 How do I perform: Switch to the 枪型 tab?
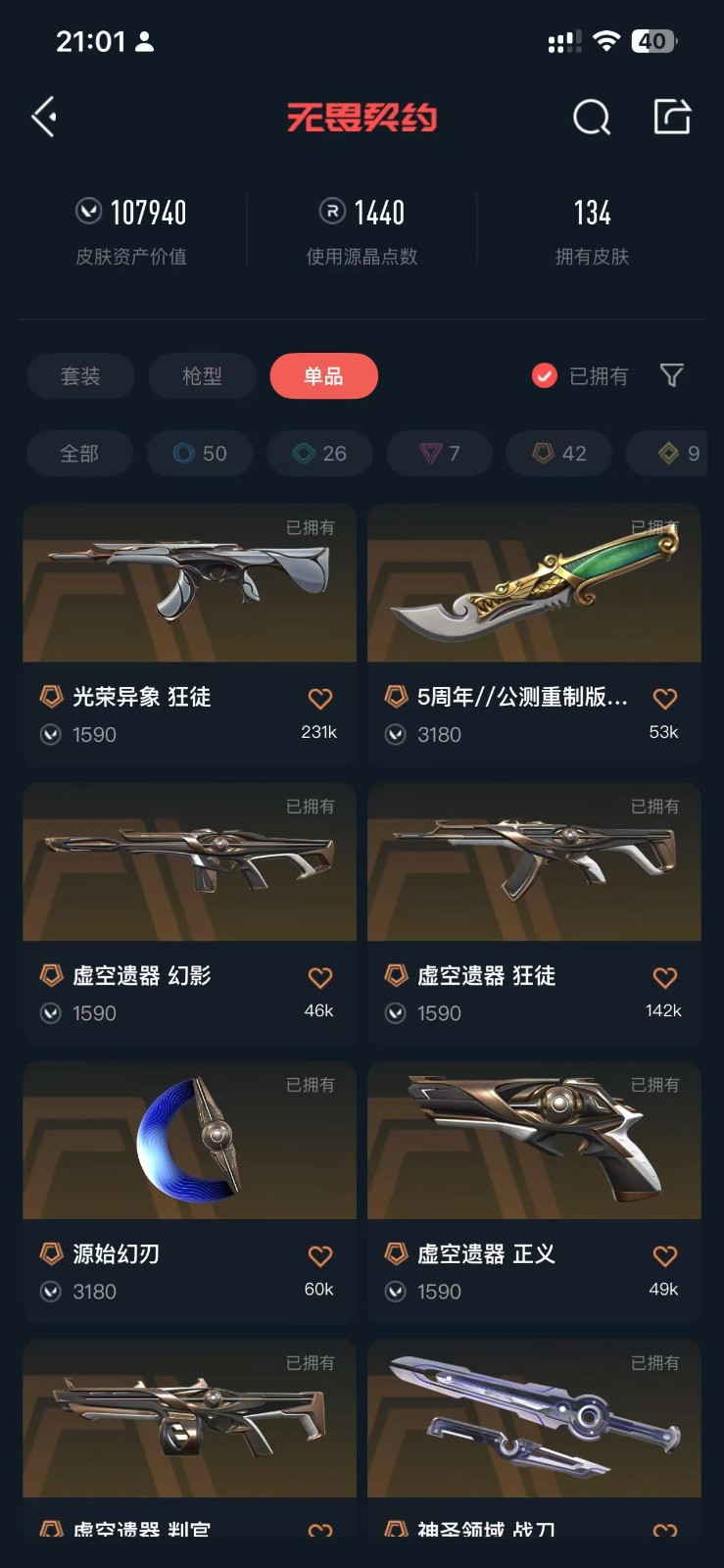pyautogui.click(x=202, y=376)
